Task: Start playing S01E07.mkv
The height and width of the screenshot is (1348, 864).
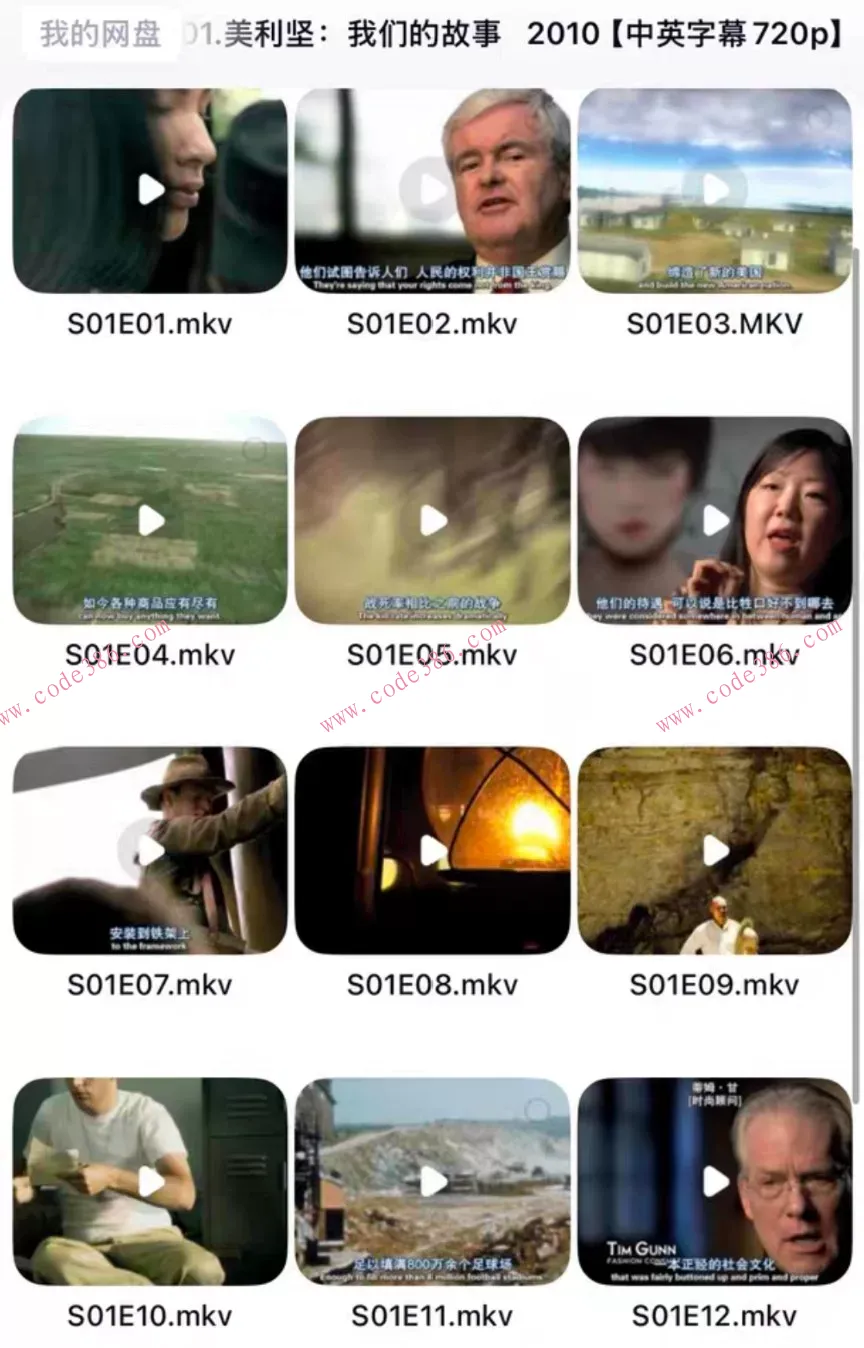Action: (150, 850)
